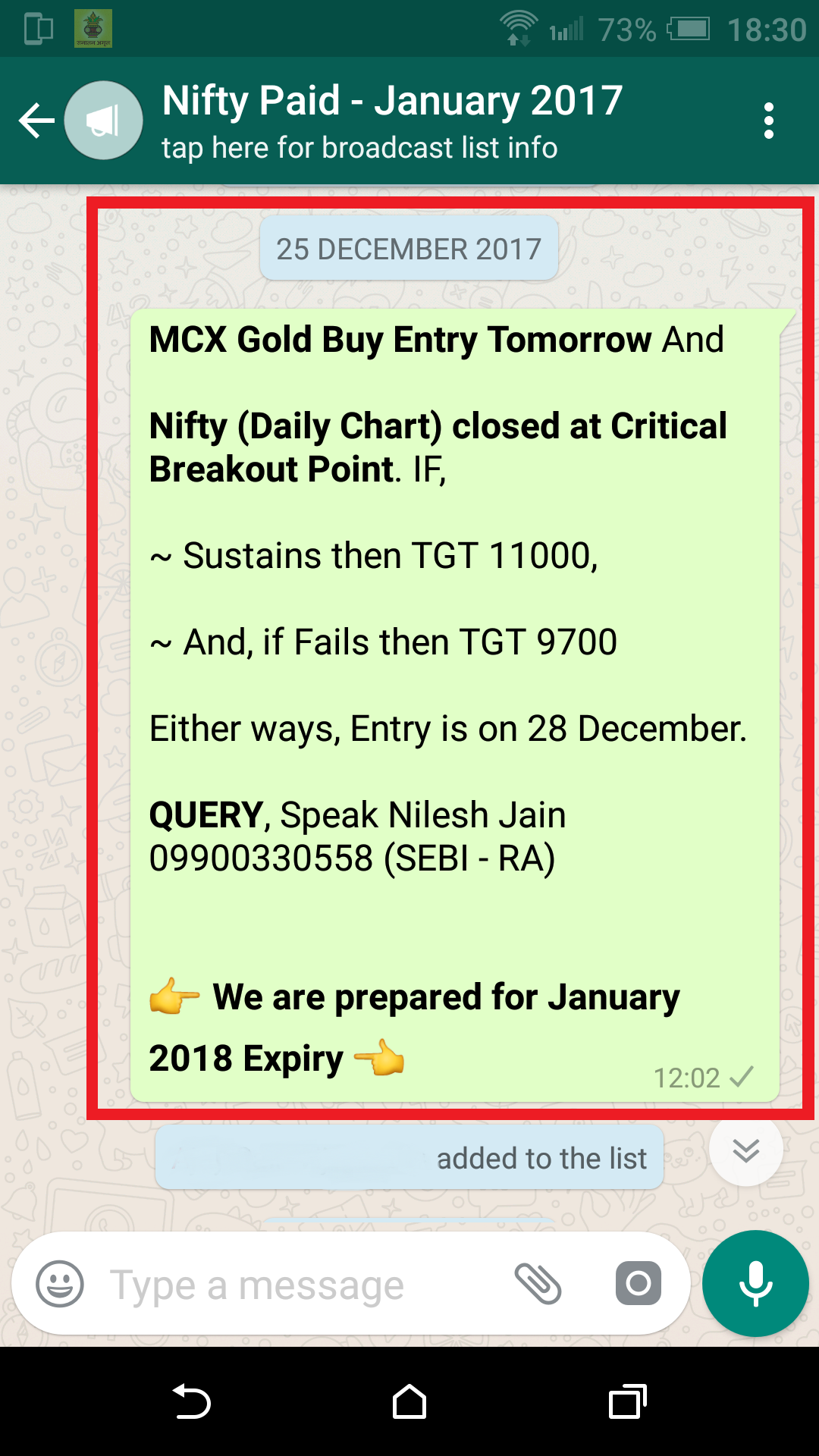819x1456 pixels.
Task: Open the recent apps overview
Action: point(627,1402)
